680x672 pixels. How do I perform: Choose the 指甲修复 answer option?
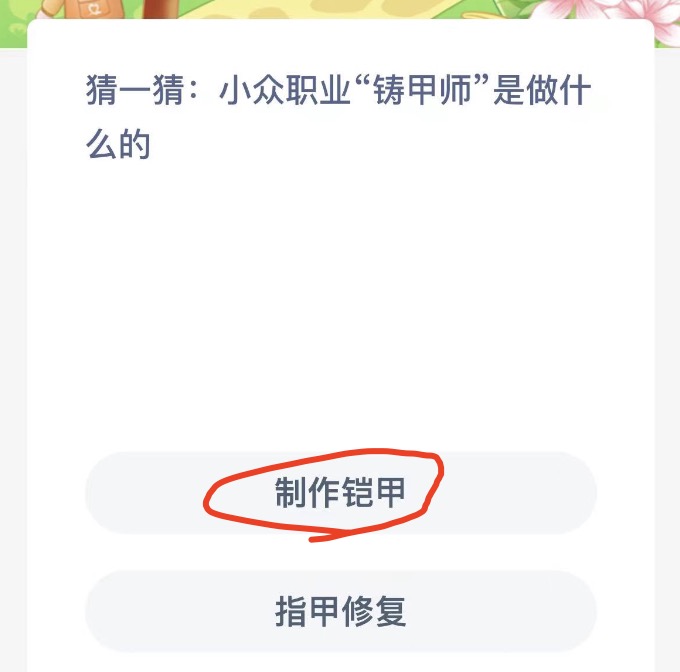coord(340,611)
